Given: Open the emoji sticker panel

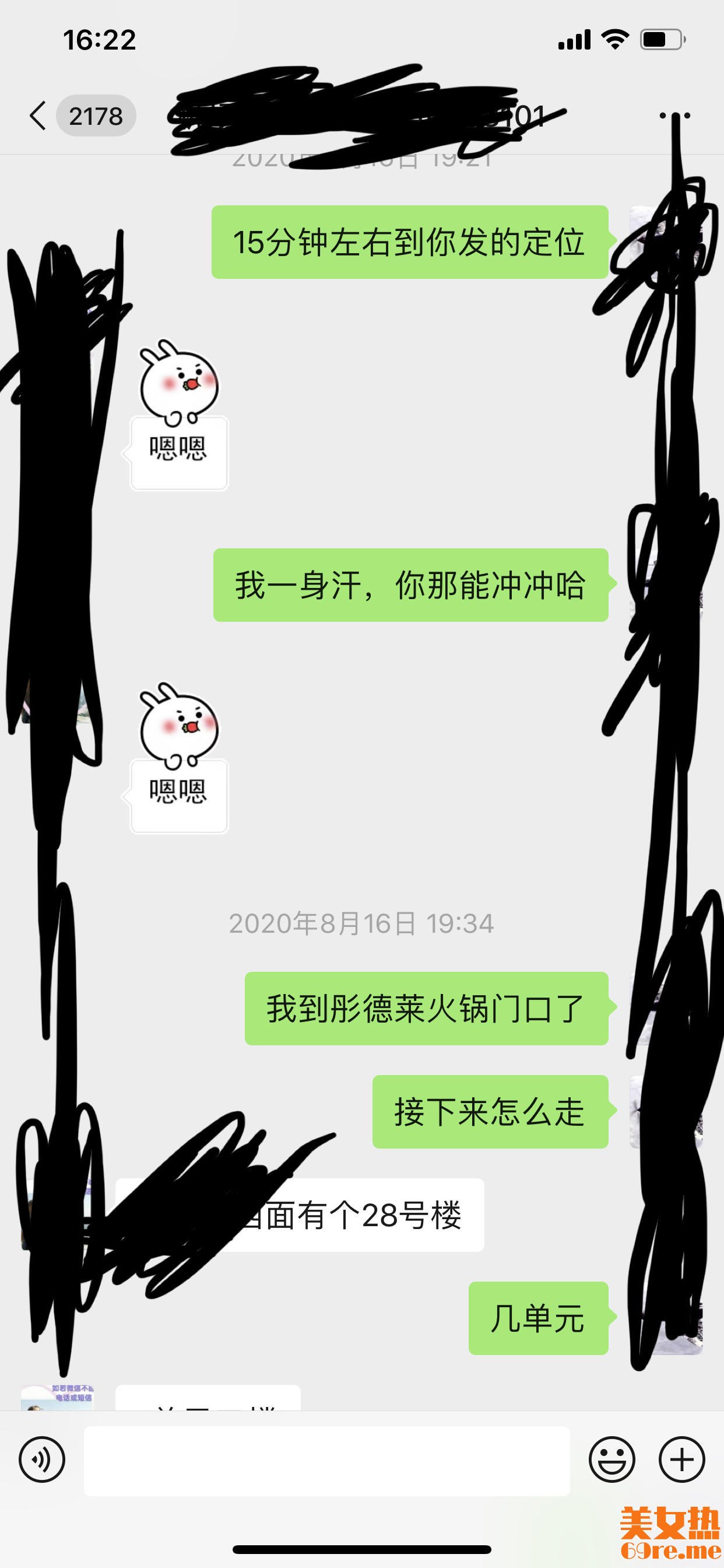Looking at the screenshot, I should click(x=611, y=1459).
